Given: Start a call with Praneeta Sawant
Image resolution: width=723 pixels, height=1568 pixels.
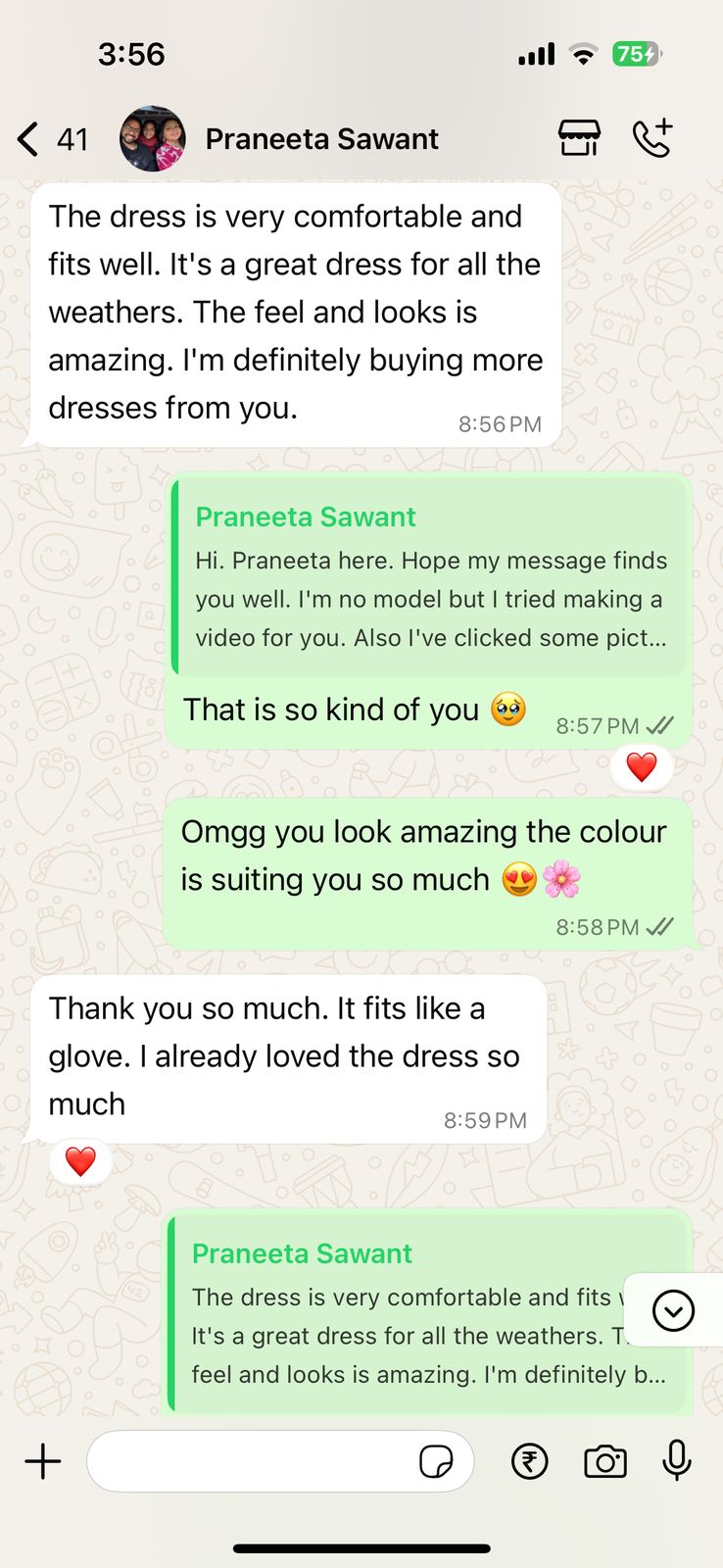Looking at the screenshot, I should tap(652, 138).
